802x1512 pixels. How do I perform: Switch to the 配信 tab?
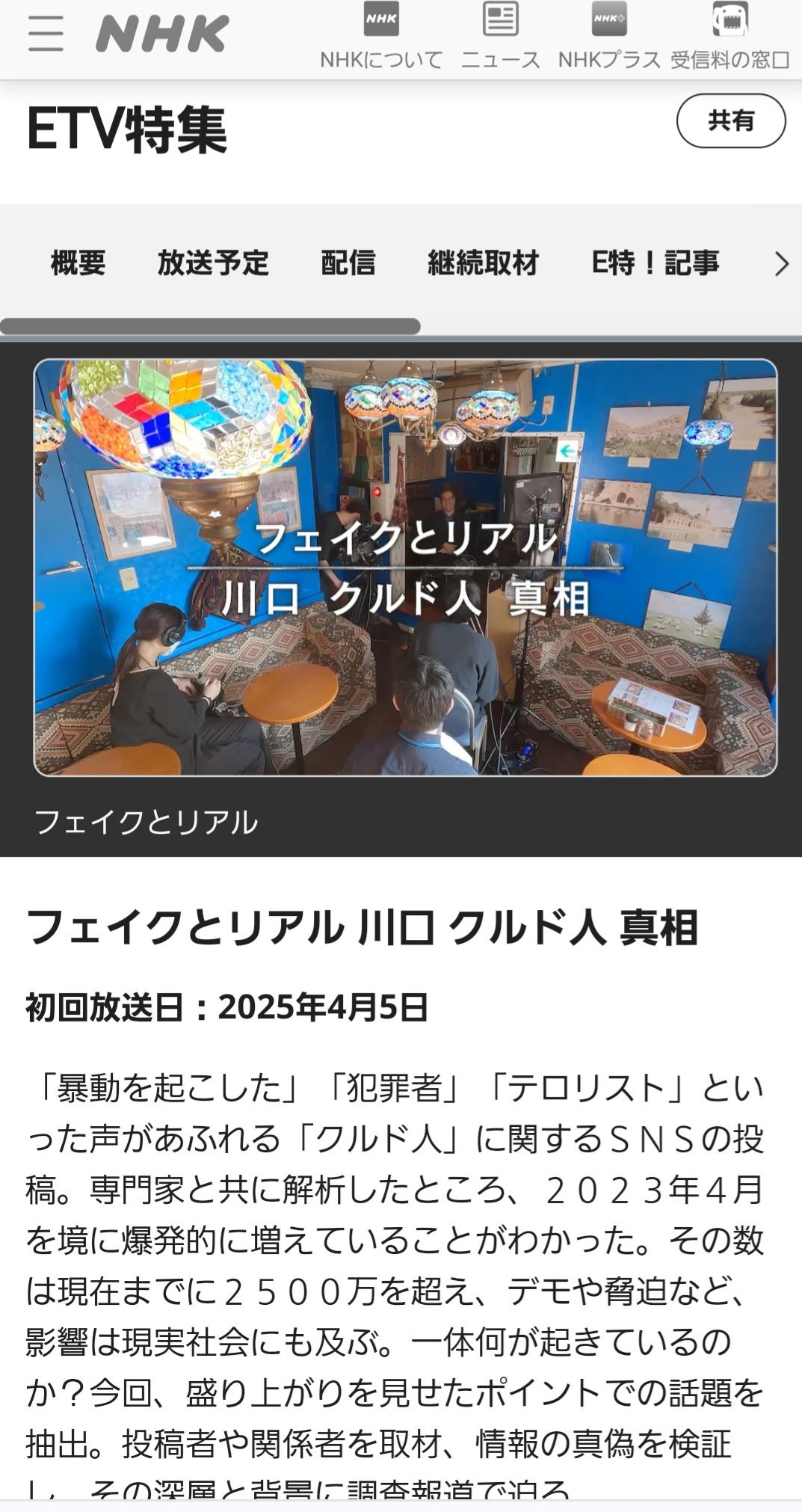(x=348, y=263)
